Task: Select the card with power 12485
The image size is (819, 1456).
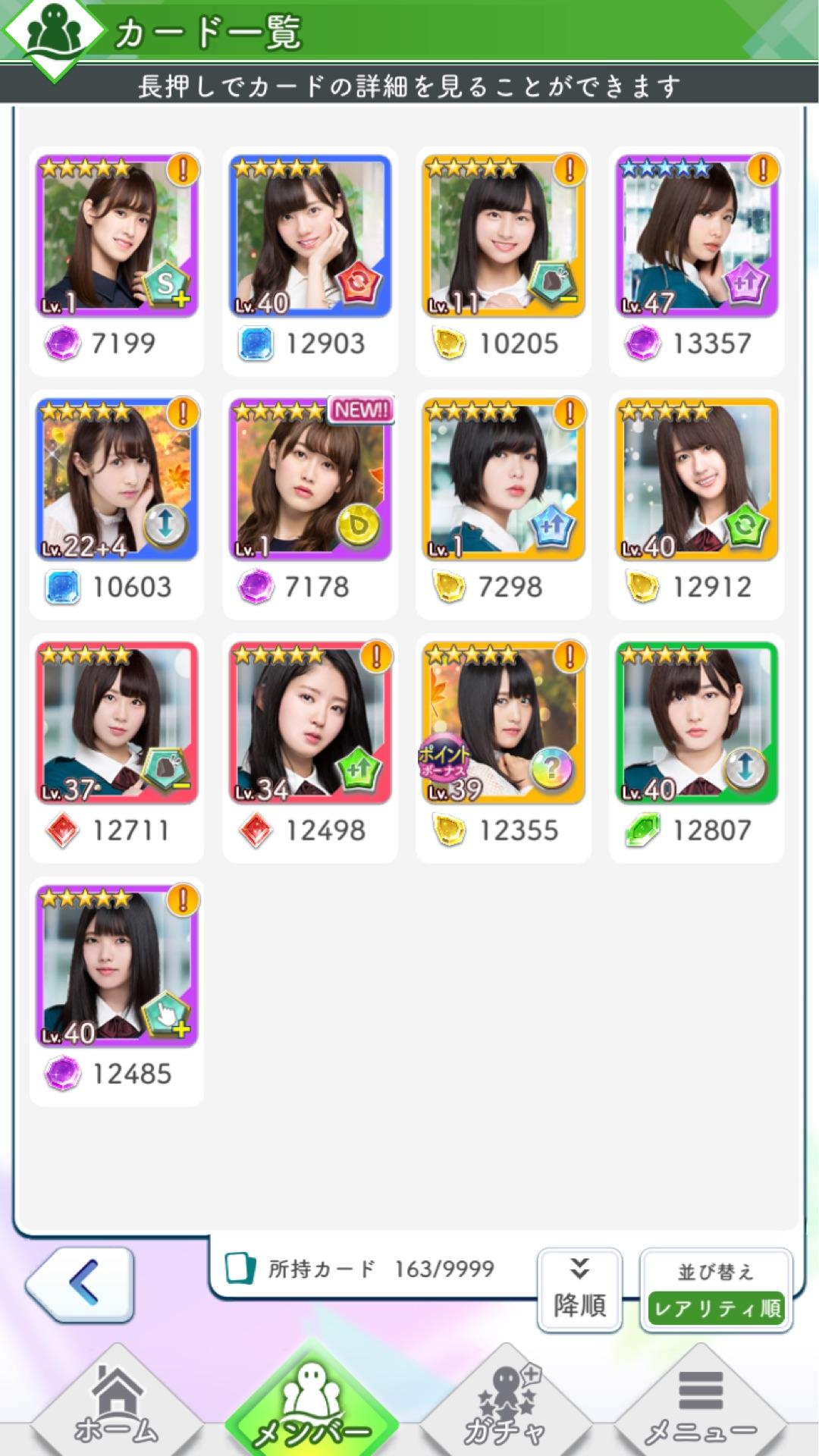Action: coord(118,966)
